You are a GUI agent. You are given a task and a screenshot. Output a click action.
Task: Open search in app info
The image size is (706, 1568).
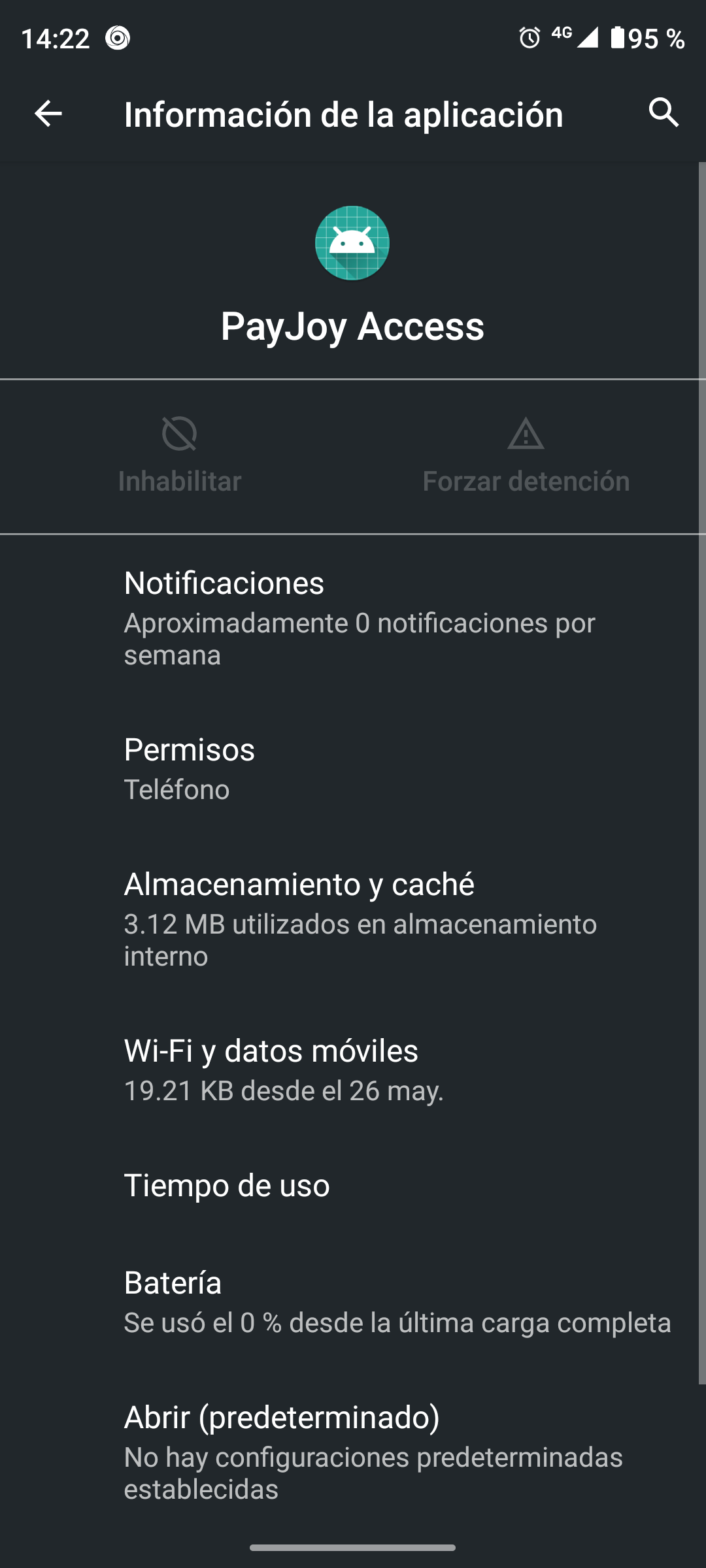664,113
